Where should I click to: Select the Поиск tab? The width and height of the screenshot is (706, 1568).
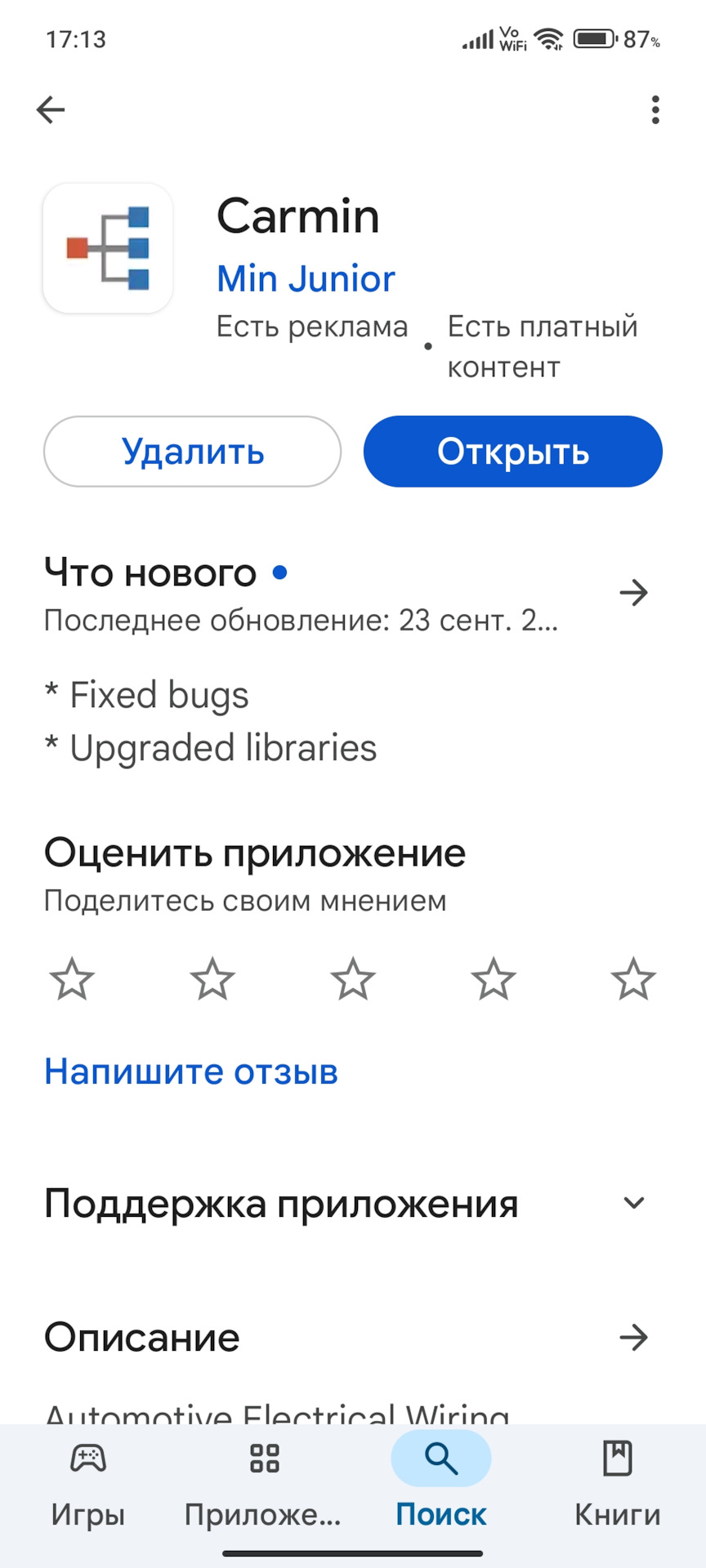[x=441, y=1485]
